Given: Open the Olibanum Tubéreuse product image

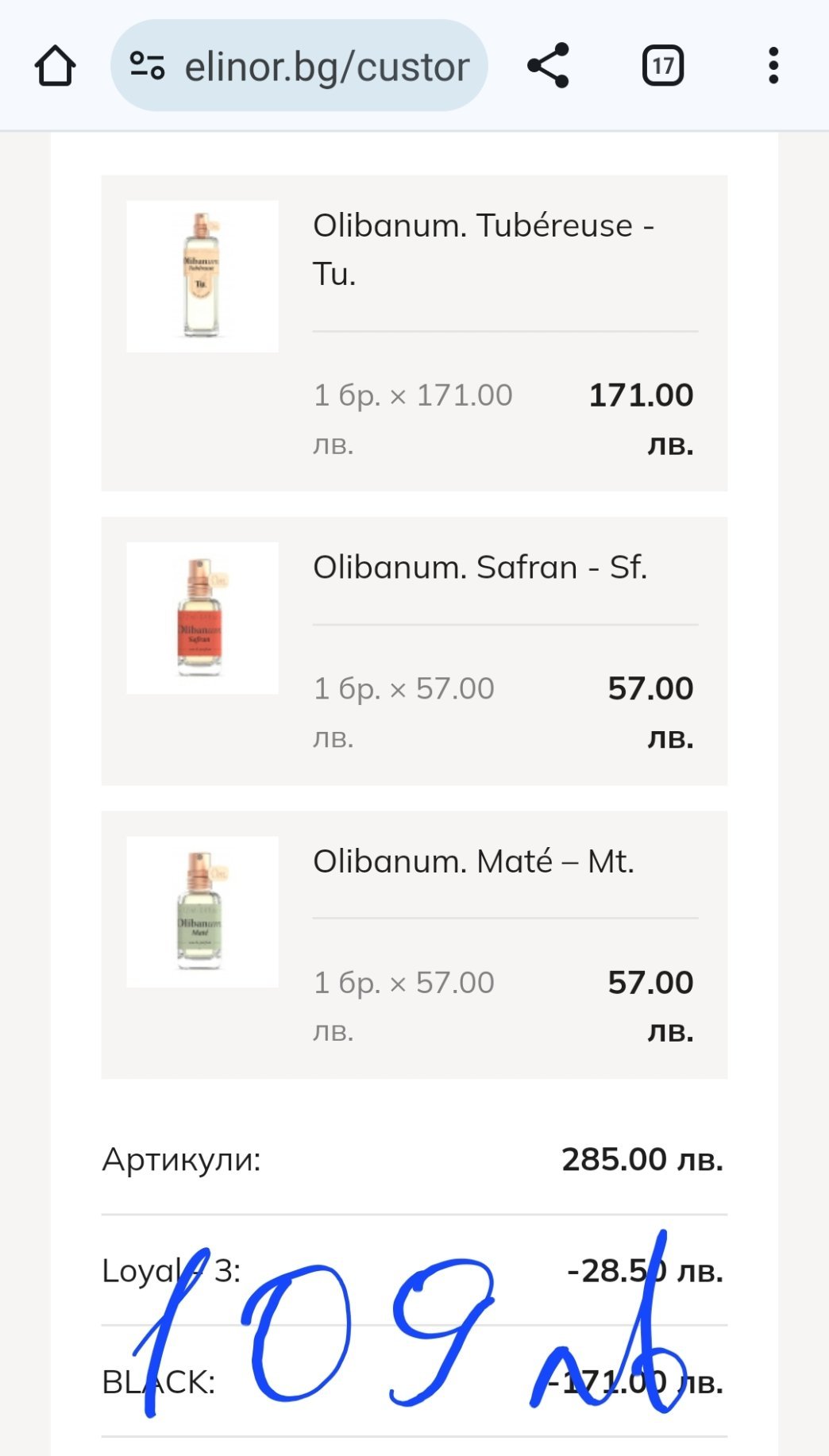Looking at the screenshot, I should click(202, 276).
